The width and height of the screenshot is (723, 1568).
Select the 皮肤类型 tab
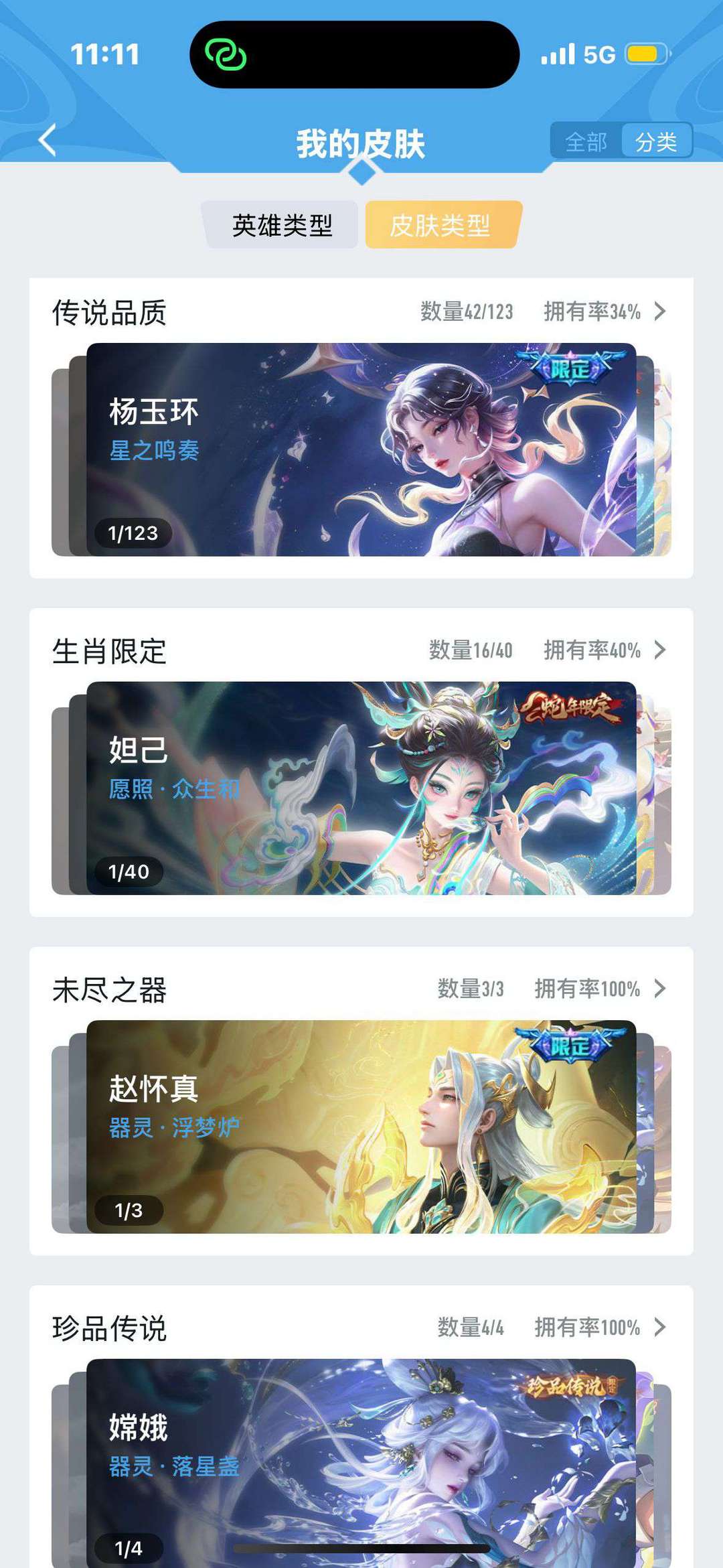click(x=440, y=225)
